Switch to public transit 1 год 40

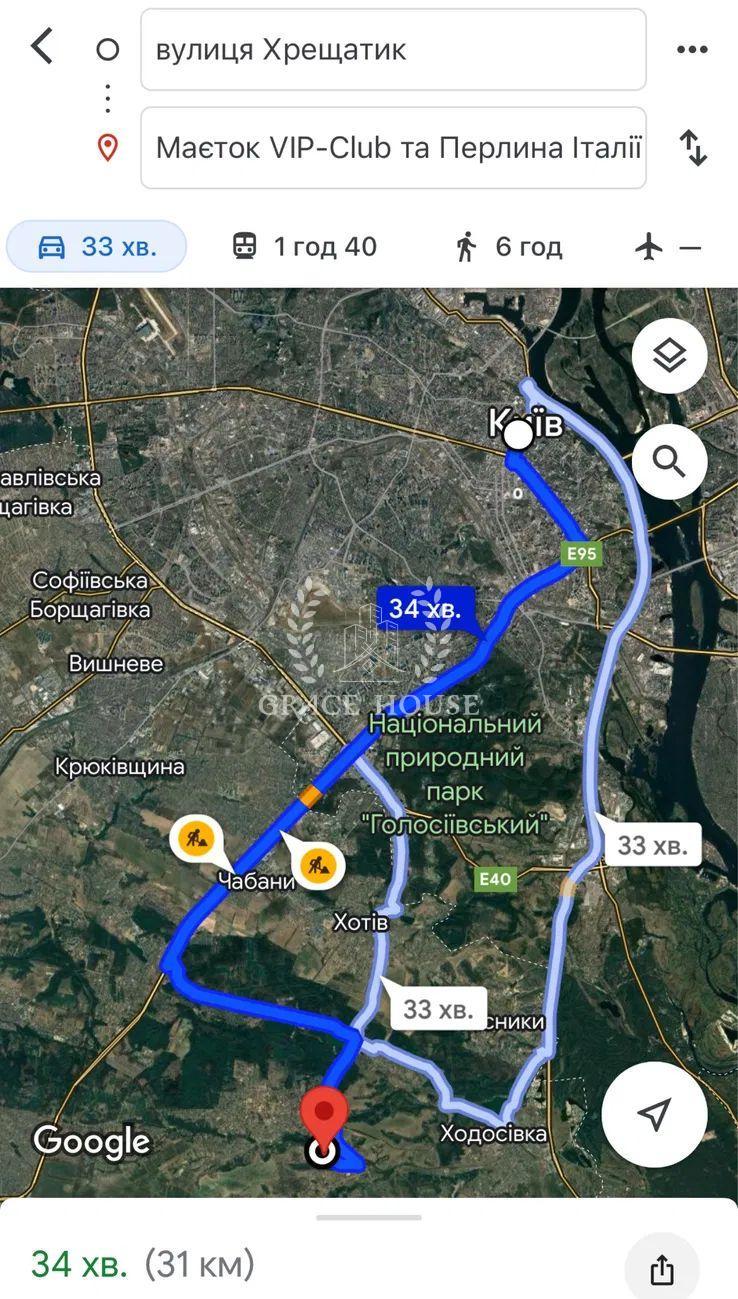tap(304, 246)
